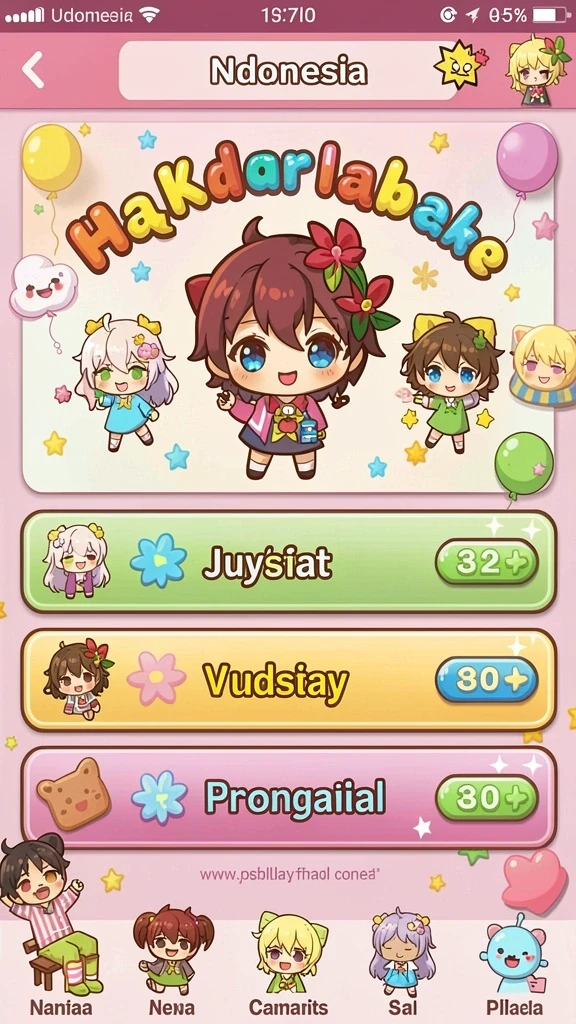
Task: Tap the yellow star icon in the header
Action: point(460,64)
